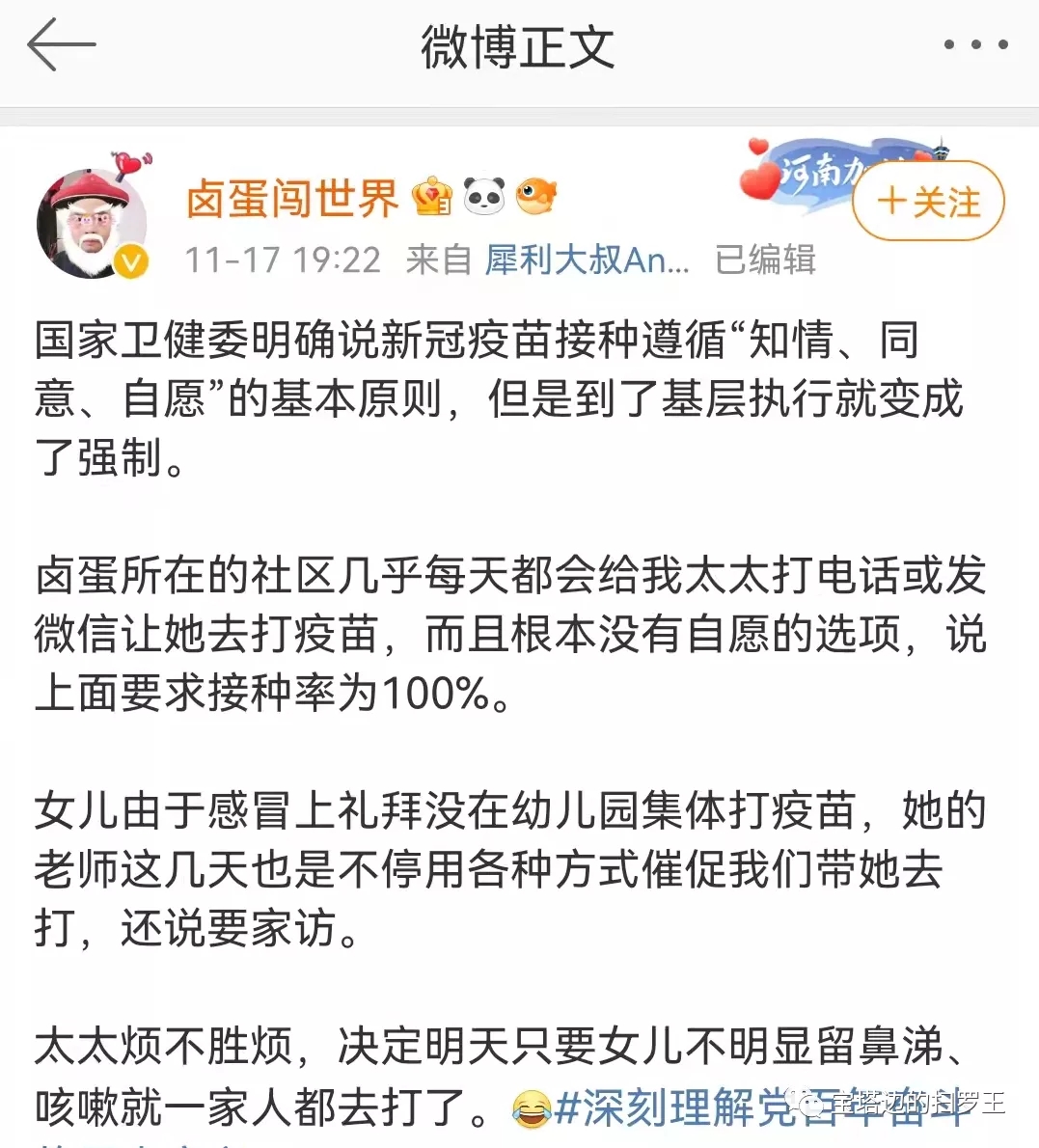The image size is (1039, 1148).
Task: Open the 犀利大叔An... source link
Action: point(587,260)
